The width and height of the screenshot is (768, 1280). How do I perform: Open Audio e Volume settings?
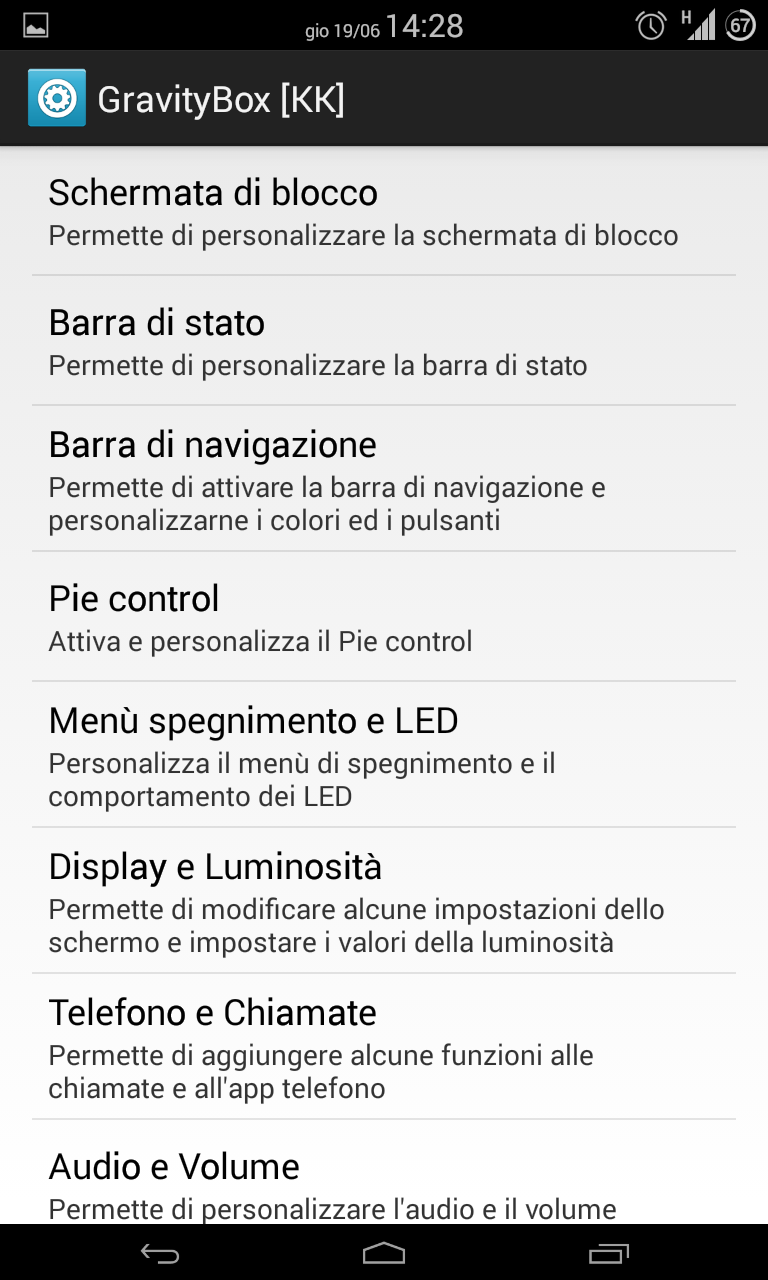(384, 1173)
